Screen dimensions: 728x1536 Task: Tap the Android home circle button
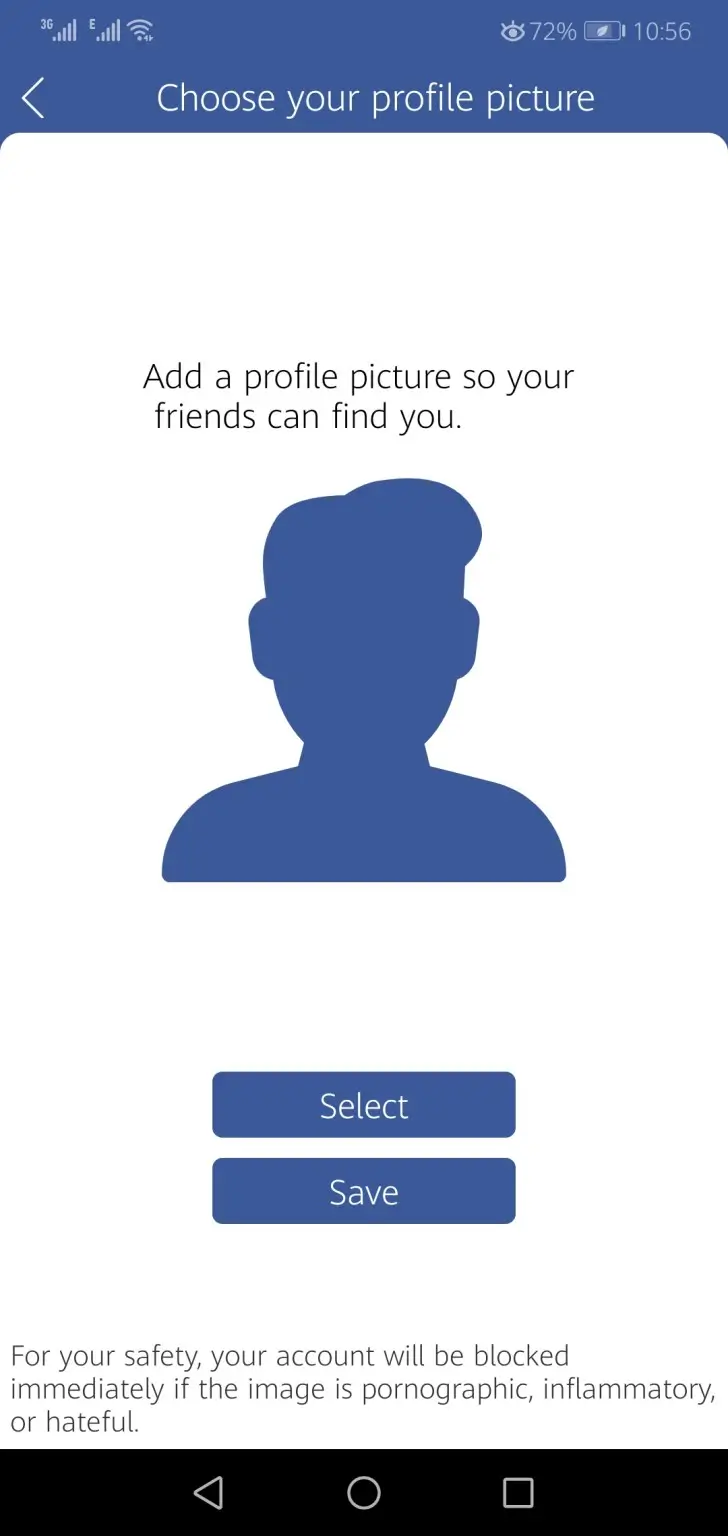click(364, 1492)
